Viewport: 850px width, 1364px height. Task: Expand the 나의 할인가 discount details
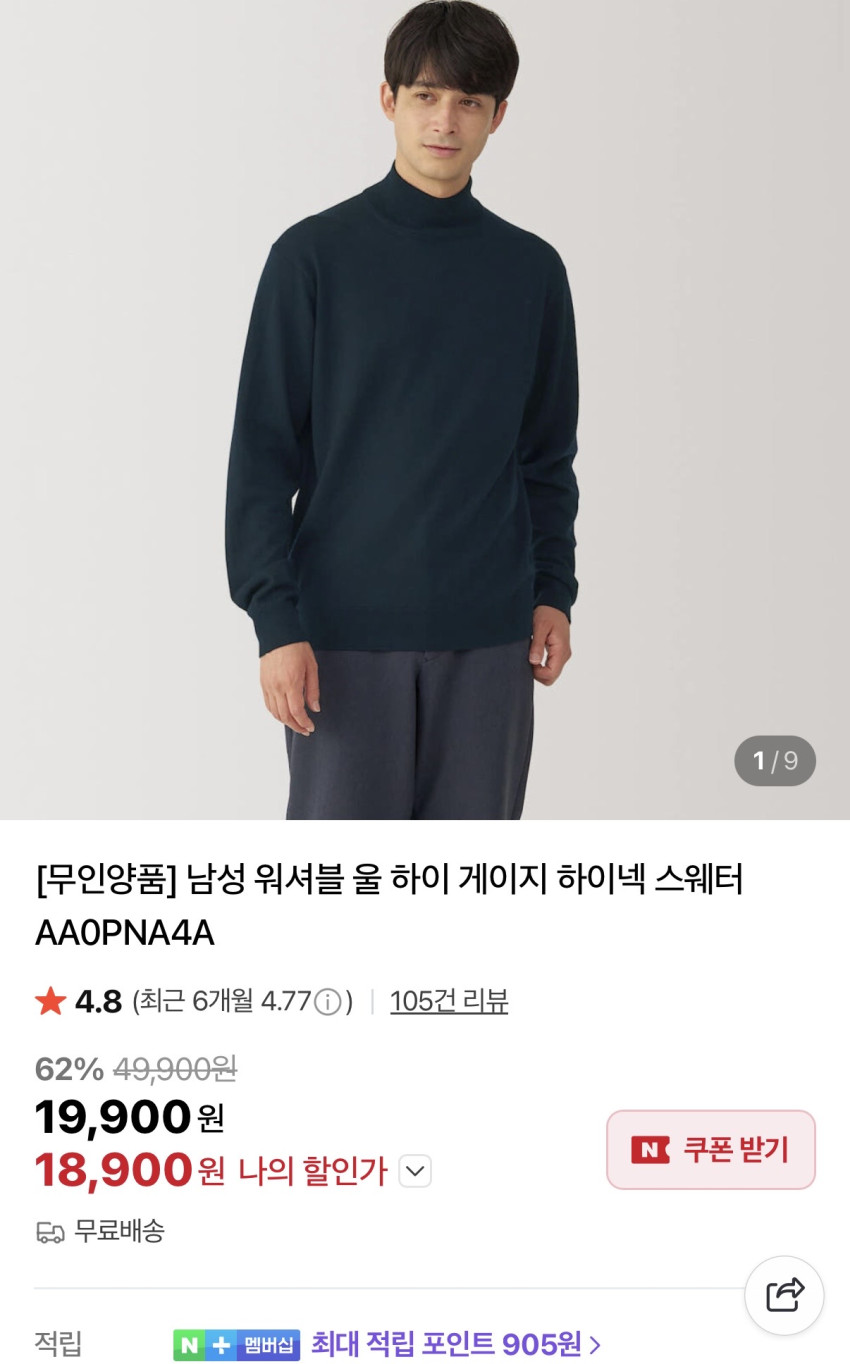pyautogui.click(x=415, y=1171)
